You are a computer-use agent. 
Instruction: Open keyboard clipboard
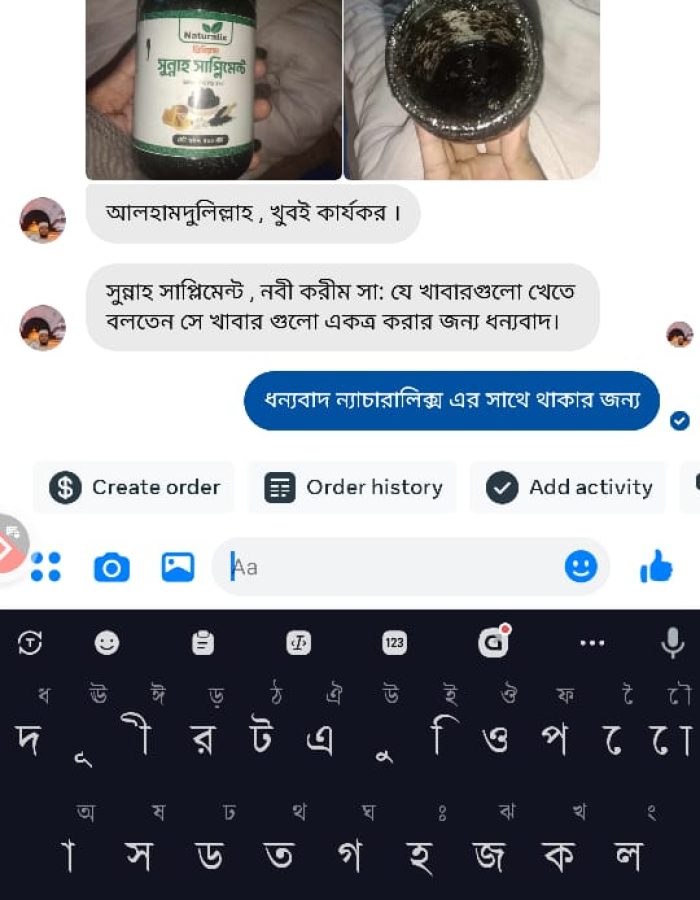click(x=203, y=643)
